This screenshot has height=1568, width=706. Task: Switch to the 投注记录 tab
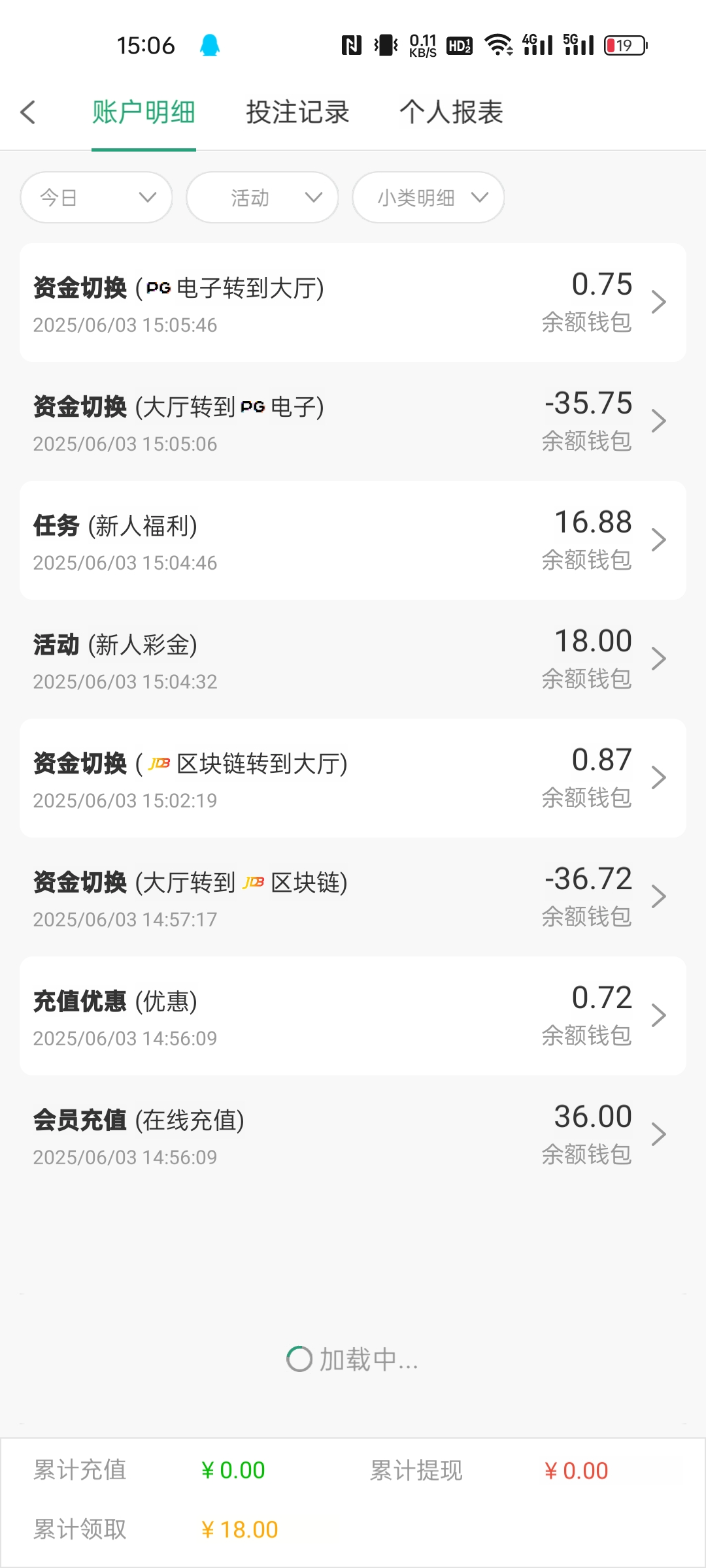(x=297, y=112)
